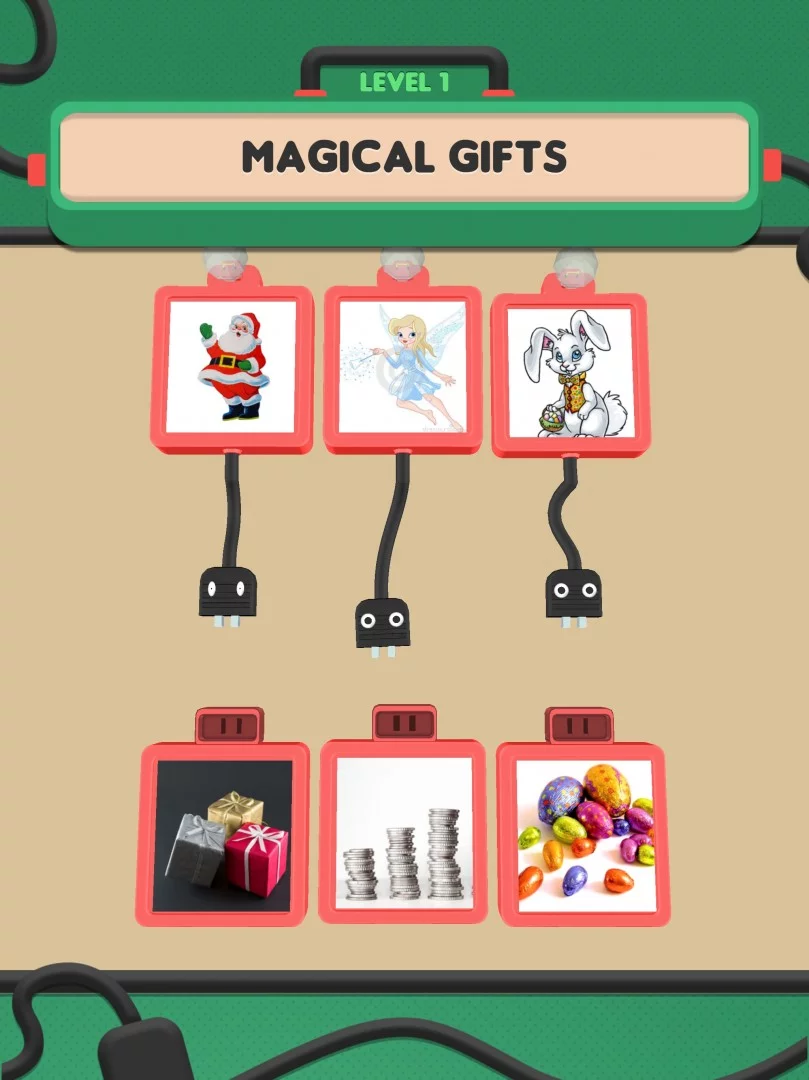Select the Santa Claus card
Viewport: 809px width, 1080px height.
tap(231, 366)
